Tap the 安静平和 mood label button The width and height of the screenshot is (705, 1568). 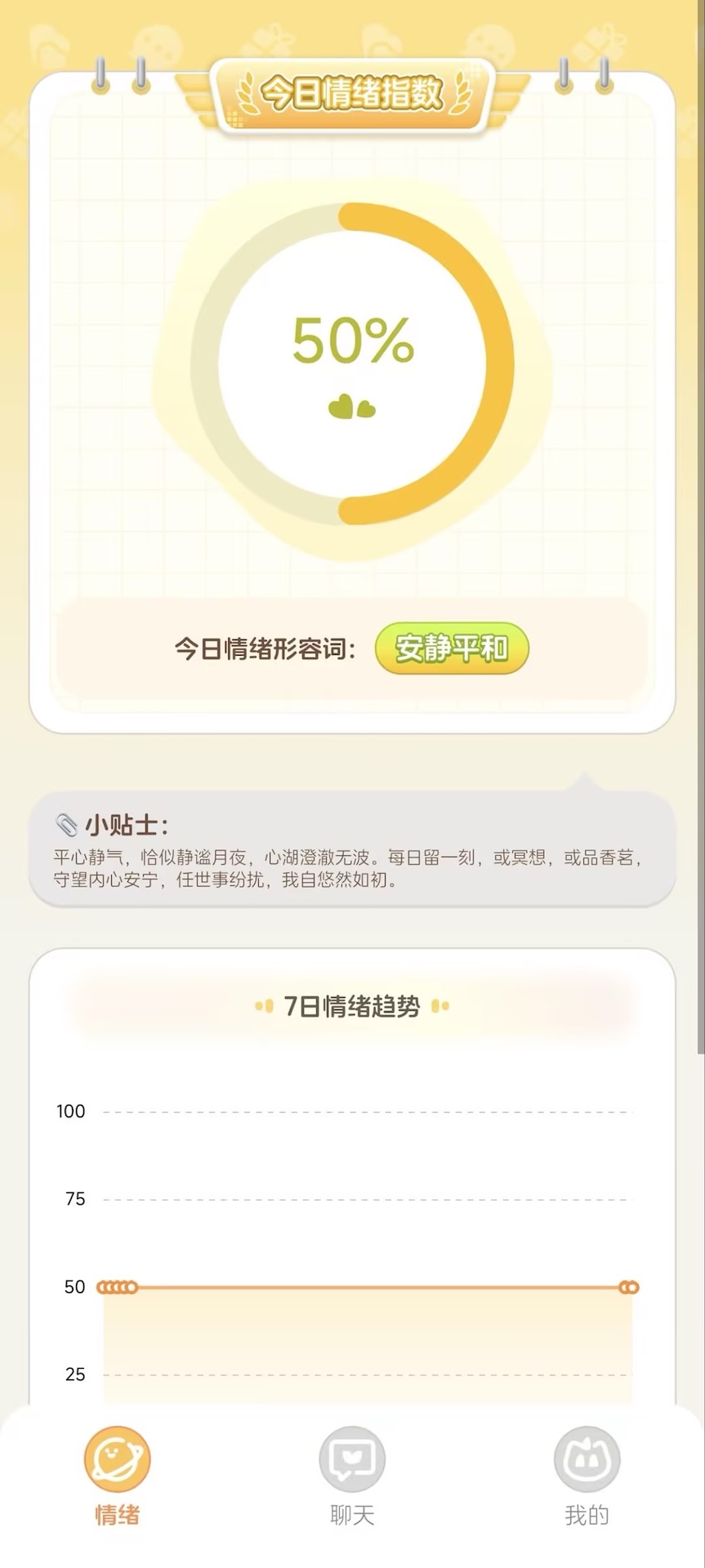451,649
